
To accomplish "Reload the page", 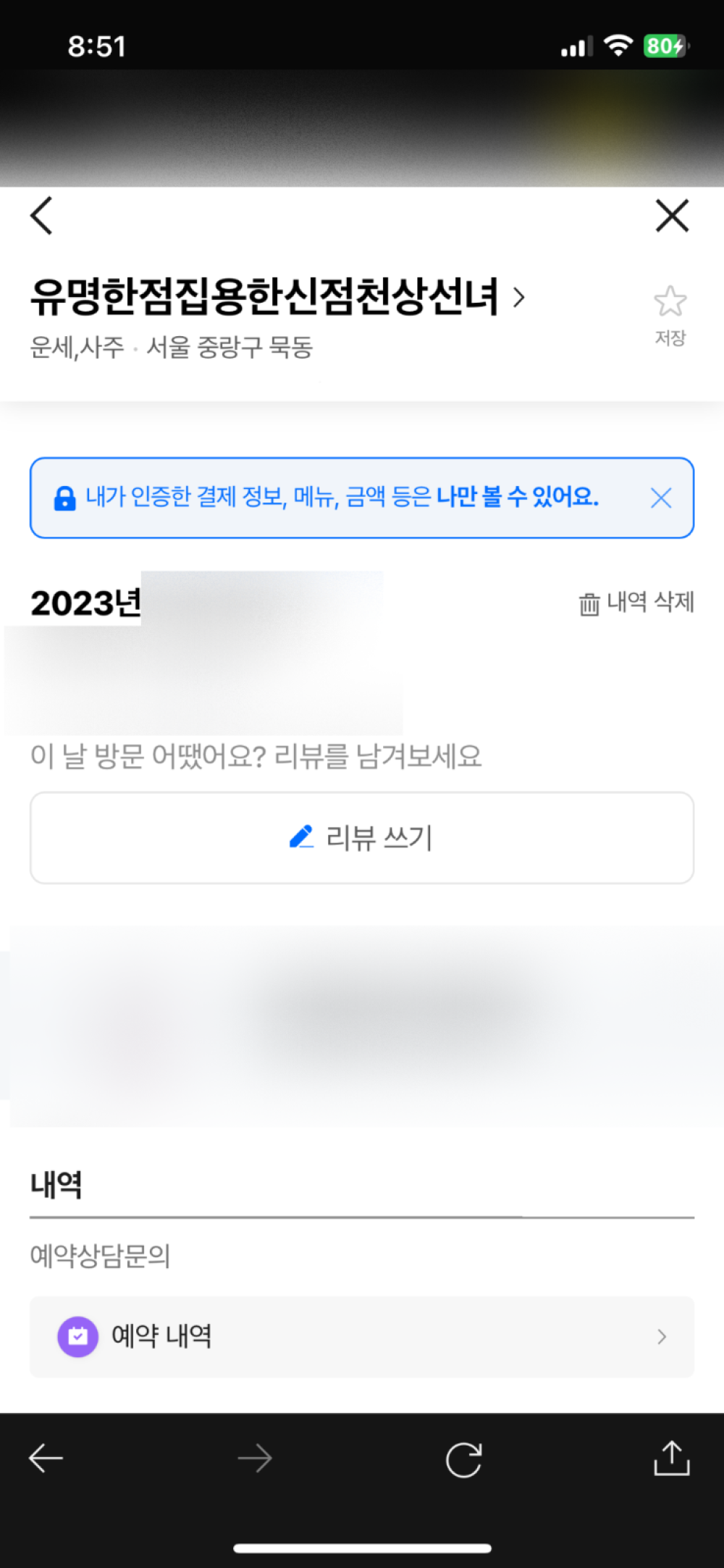I will (x=463, y=1459).
